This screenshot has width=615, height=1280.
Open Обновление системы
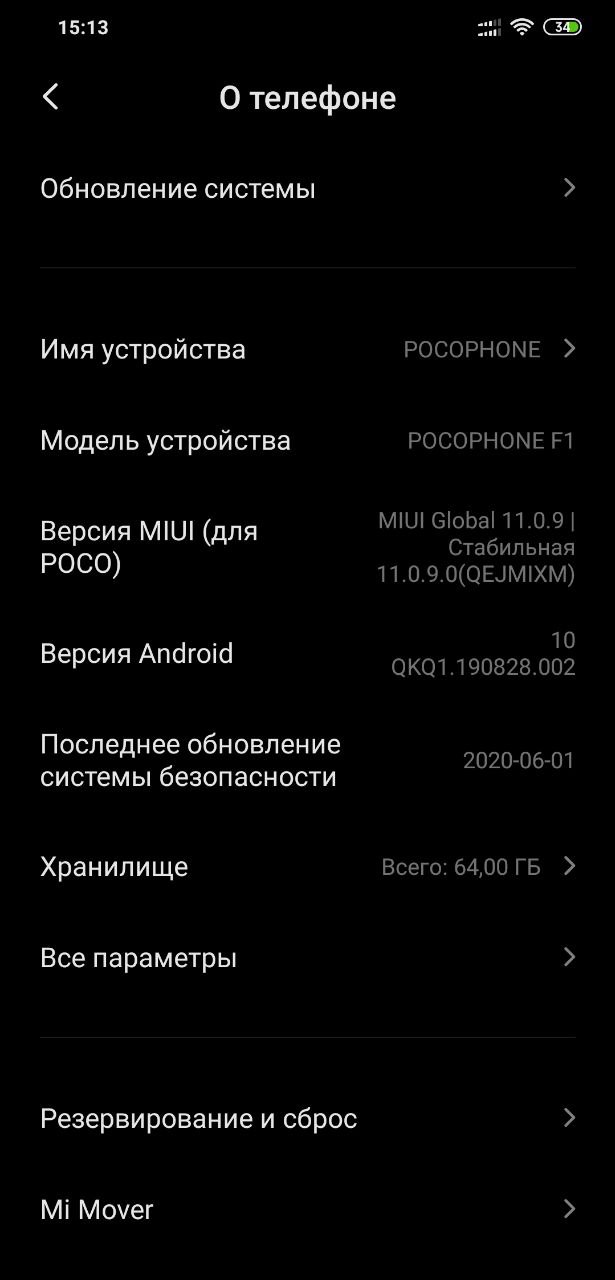click(x=307, y=188)
